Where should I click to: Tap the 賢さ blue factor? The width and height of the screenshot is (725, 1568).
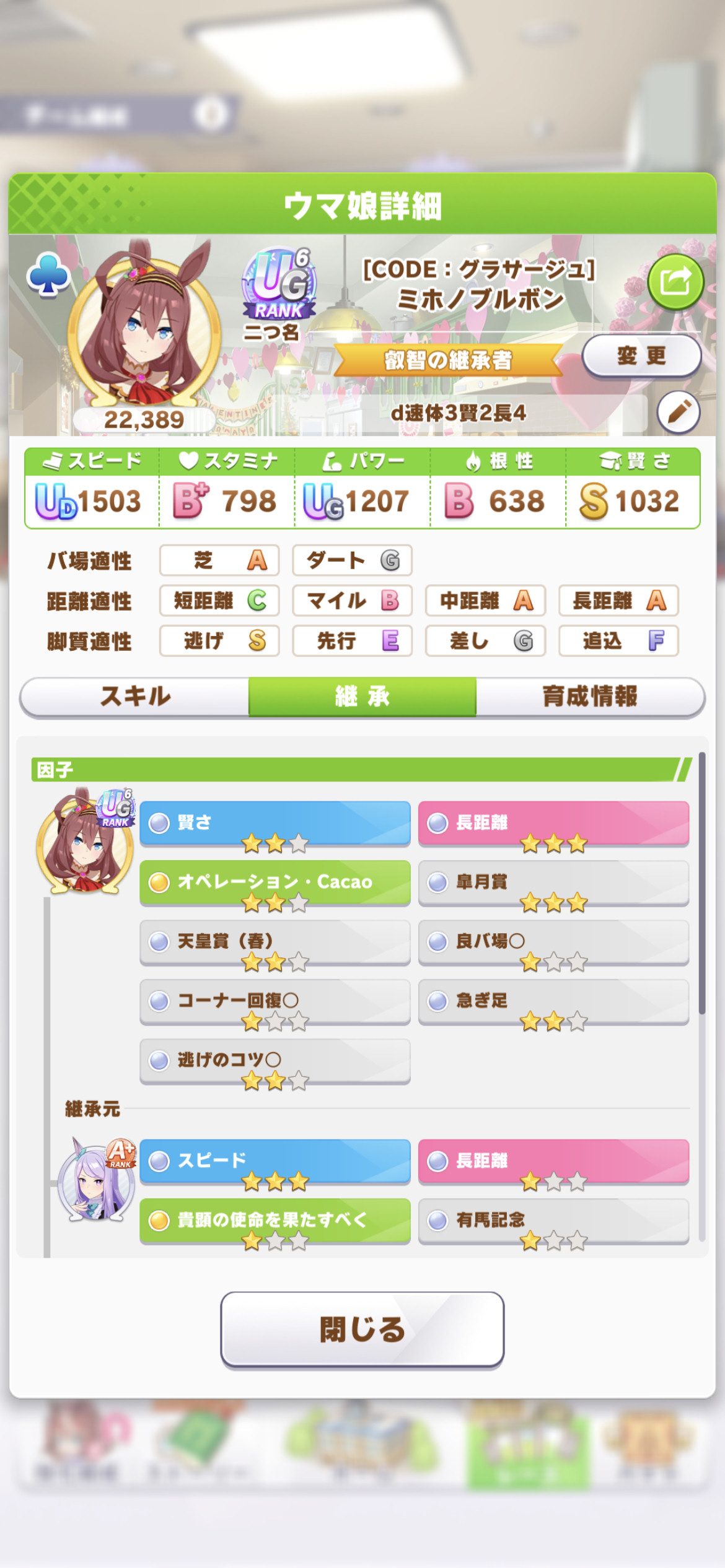[x=275, y=823]
